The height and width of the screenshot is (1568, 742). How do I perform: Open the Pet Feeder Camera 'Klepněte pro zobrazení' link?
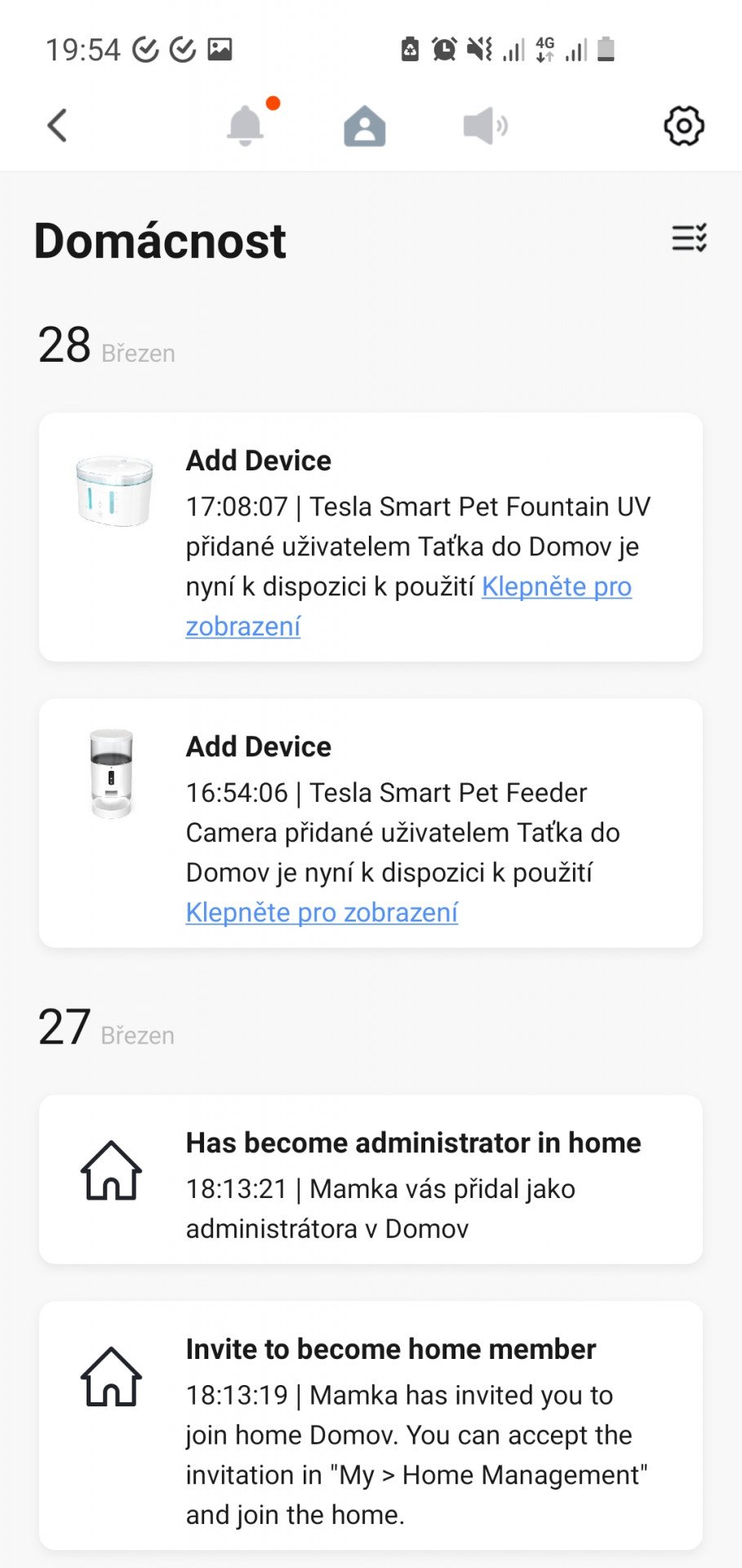pyautogui.click(x=322, y=912)
